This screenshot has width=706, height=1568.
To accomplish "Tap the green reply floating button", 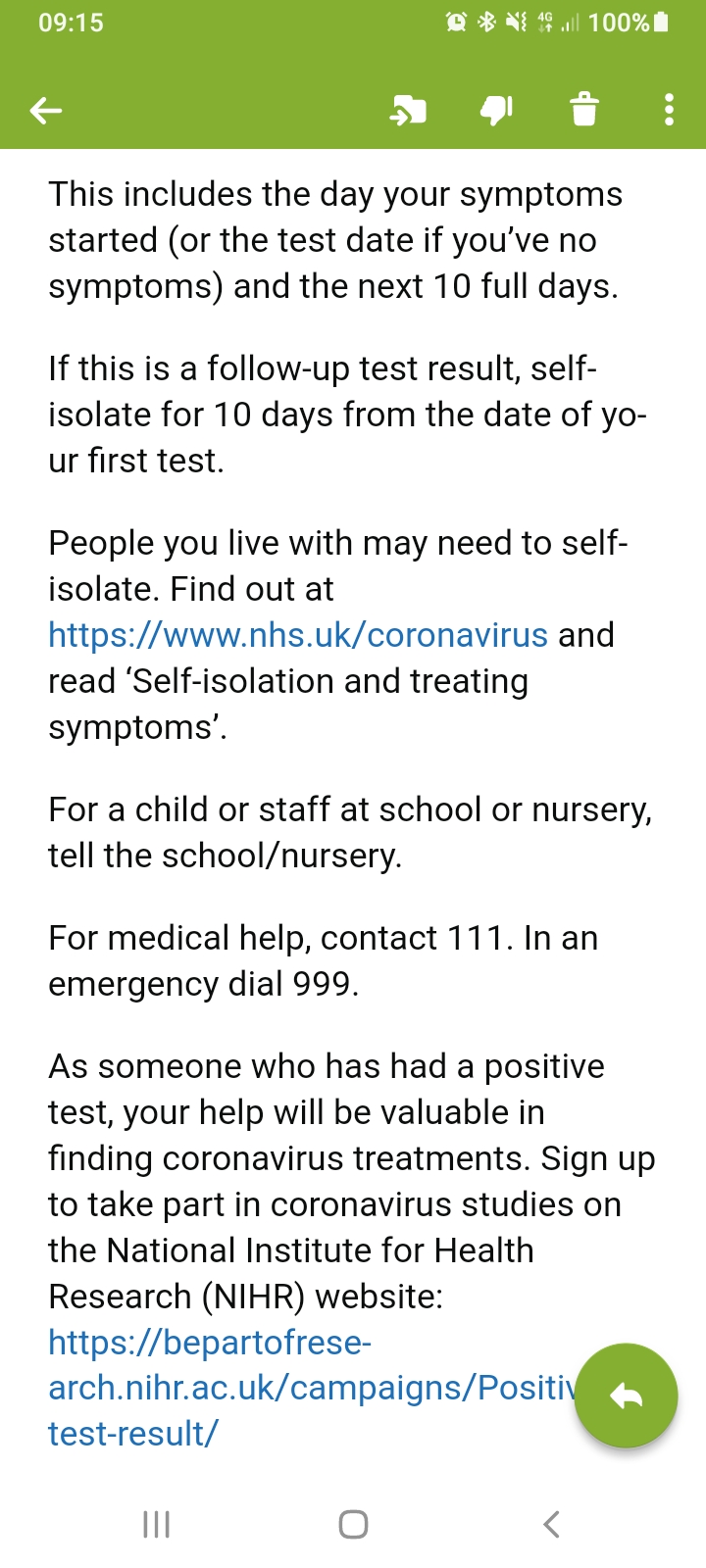I will click(x=626, y=1396).
